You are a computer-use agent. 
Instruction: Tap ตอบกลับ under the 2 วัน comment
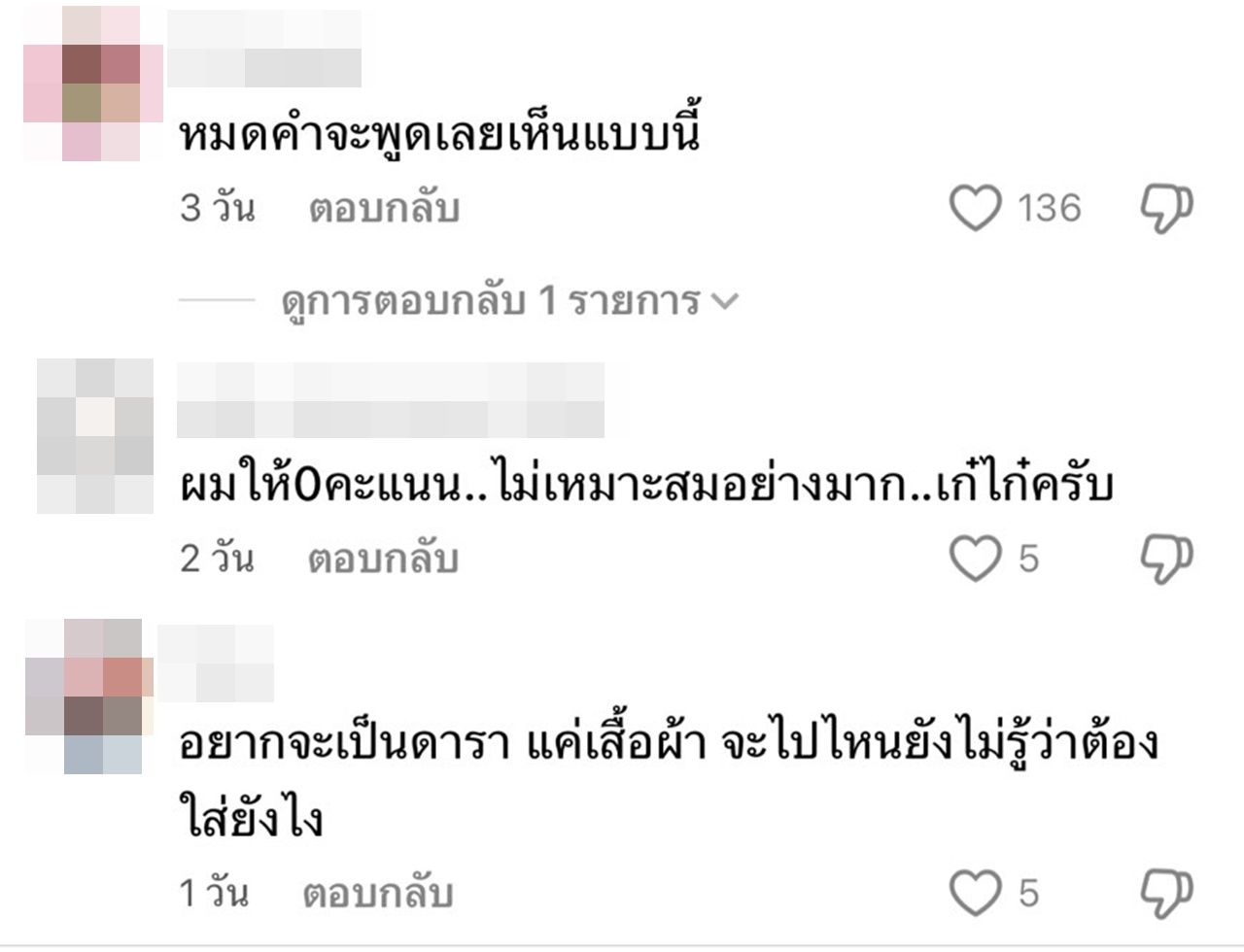(383, 559)
